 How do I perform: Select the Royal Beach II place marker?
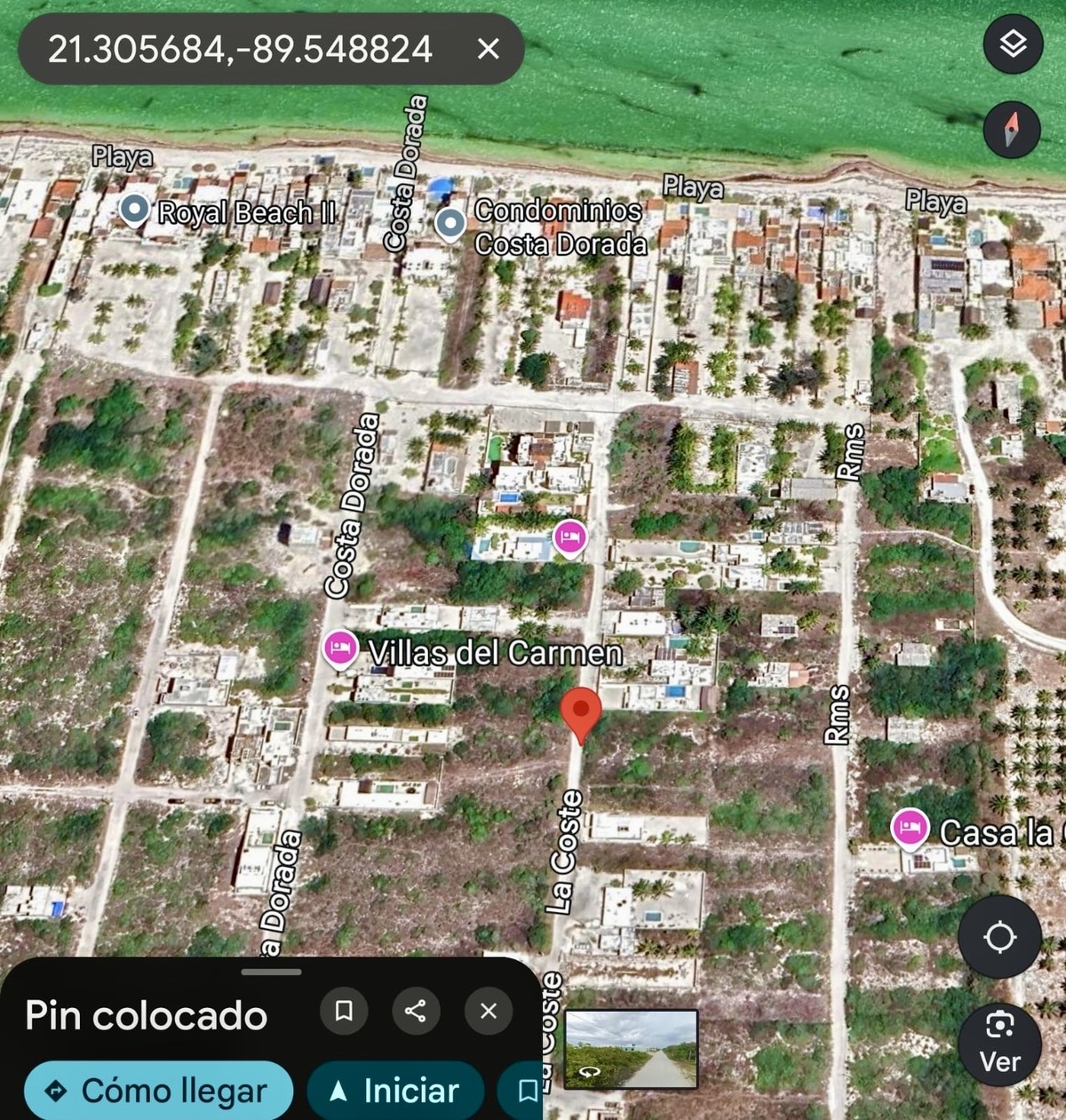tap(135, 210)
